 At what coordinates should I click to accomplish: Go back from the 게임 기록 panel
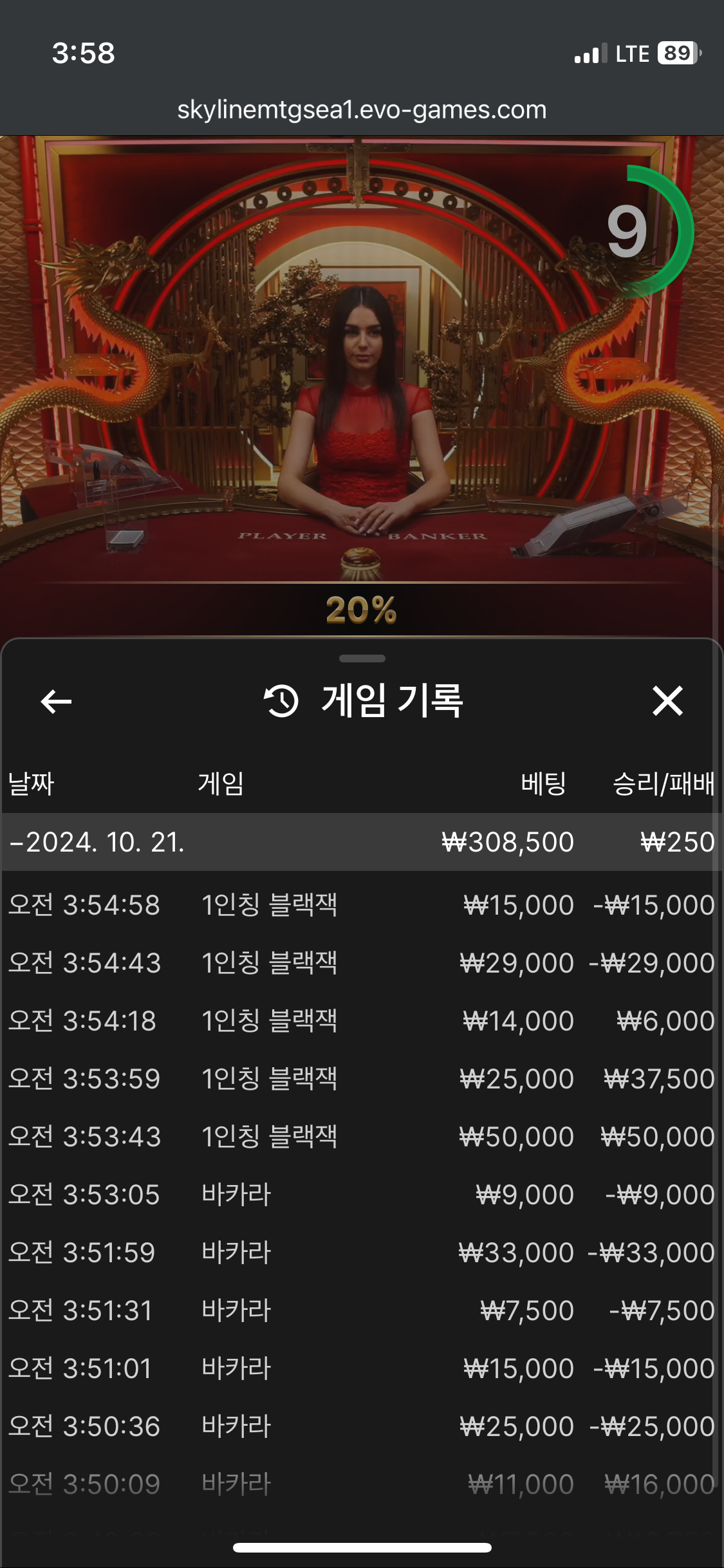coord(56,701)
